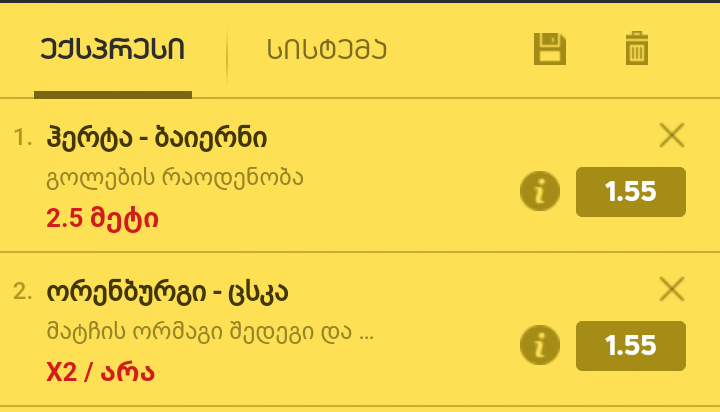The height and width of the screenshot is (412, 720).
Task: Remove the ჰერტა - ბაიერნი bet
Action: pos(672,135)
